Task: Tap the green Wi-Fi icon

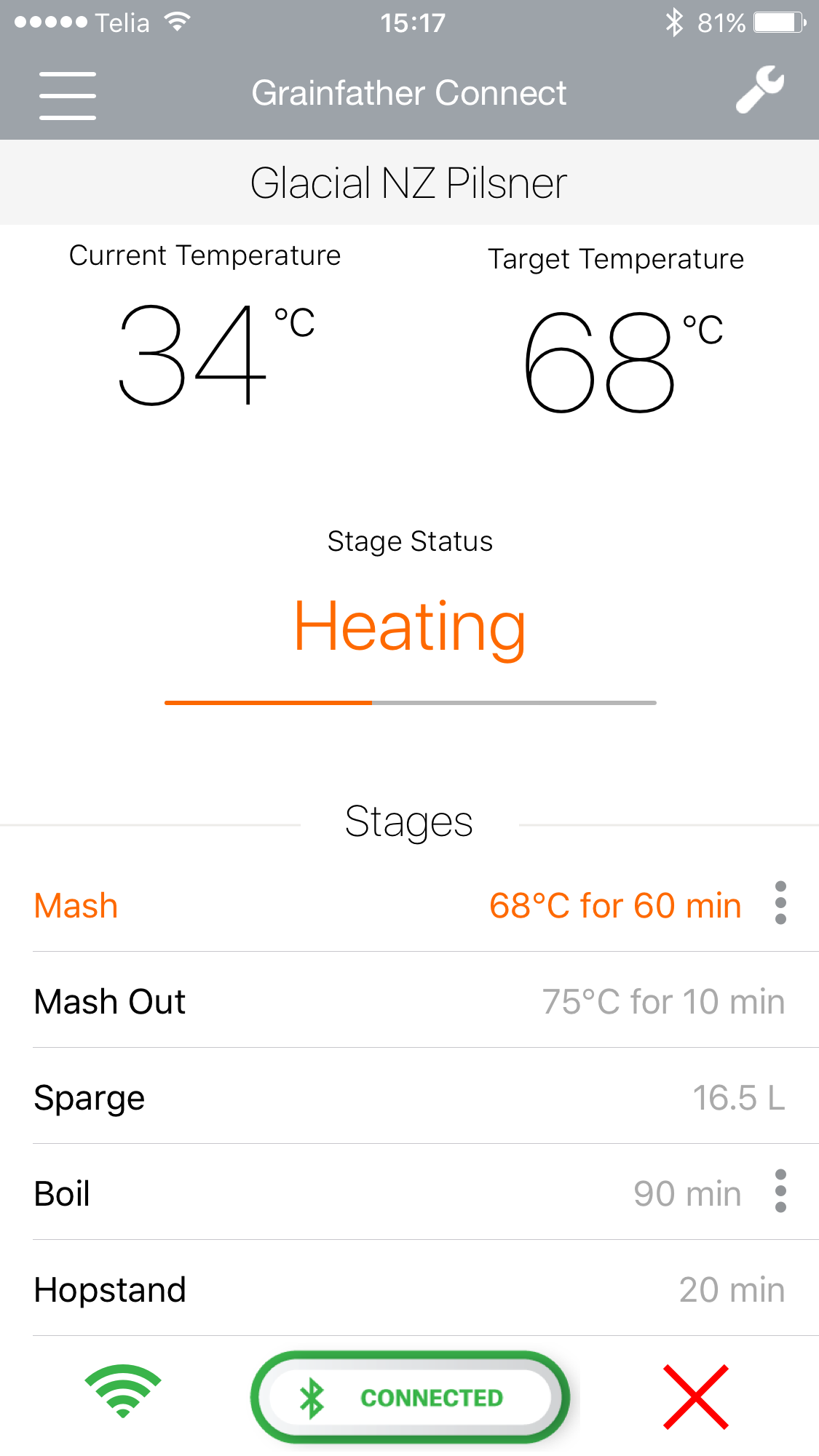Action: [x=123, y=1391]
